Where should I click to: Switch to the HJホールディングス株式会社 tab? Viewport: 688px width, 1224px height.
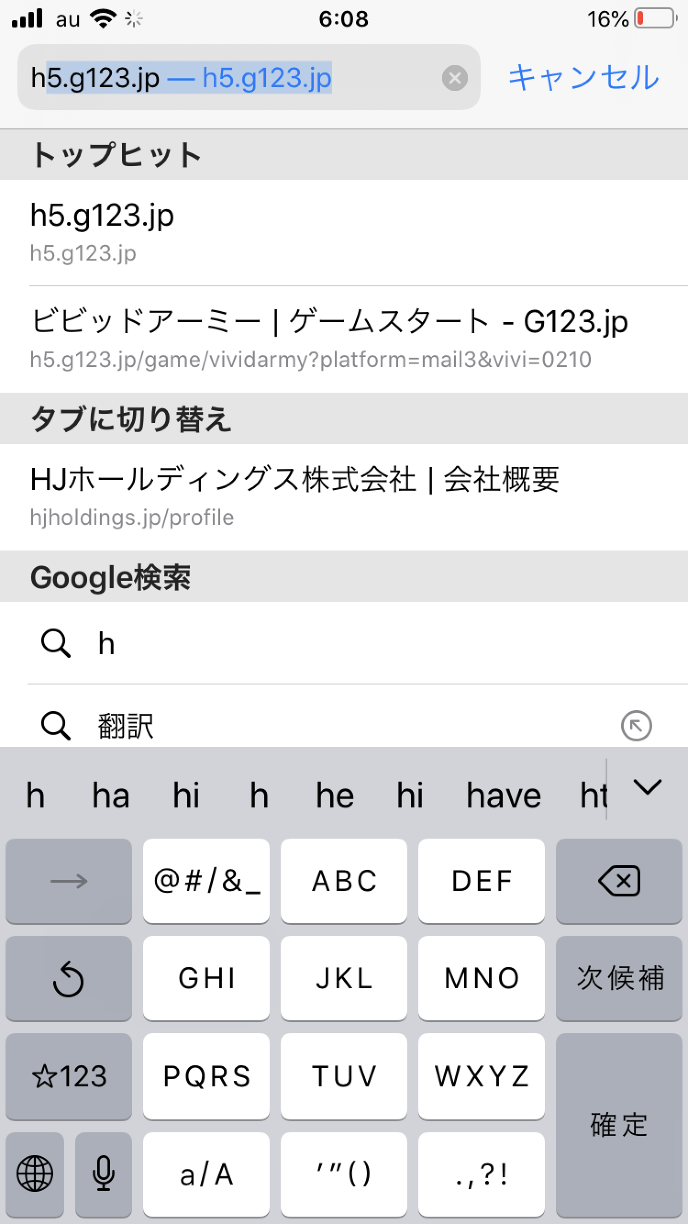click(344, 496)
